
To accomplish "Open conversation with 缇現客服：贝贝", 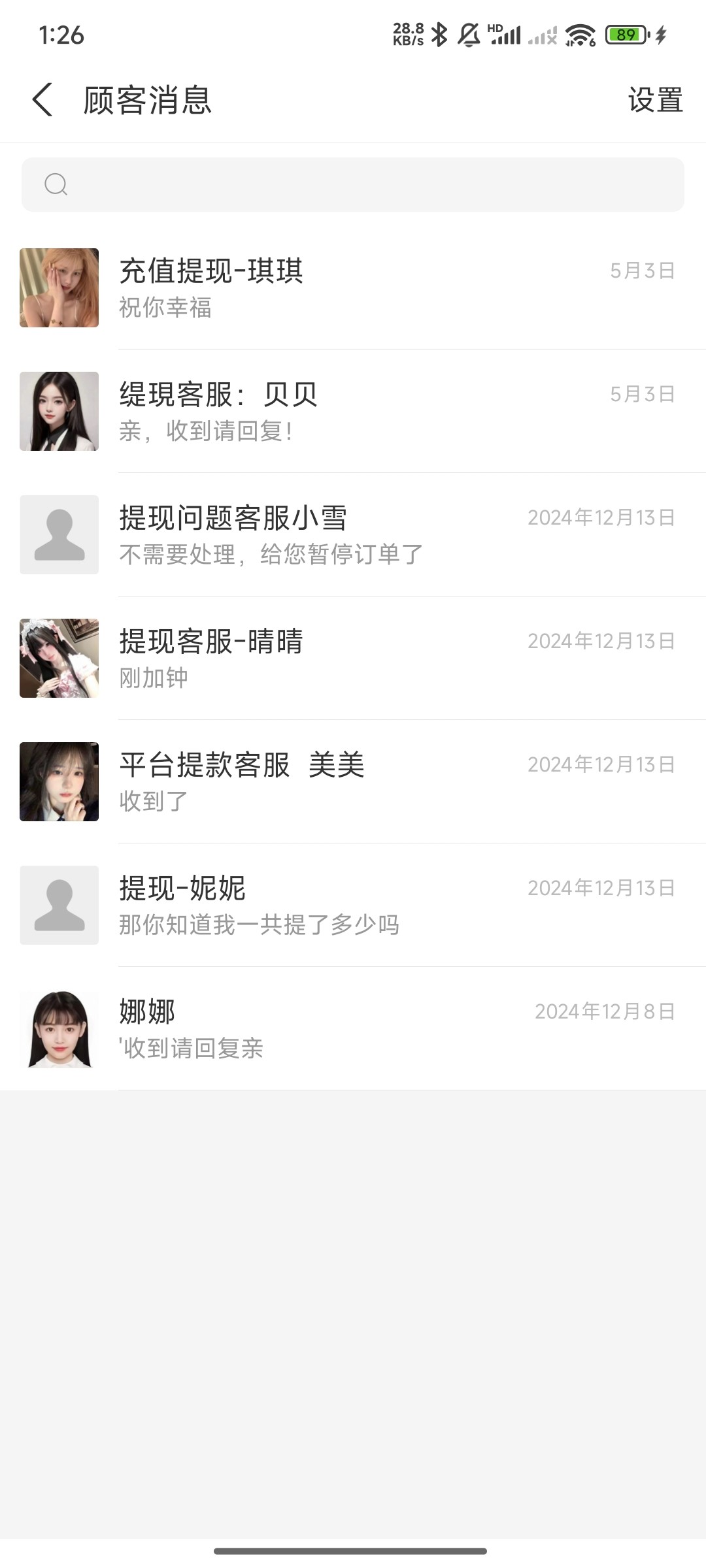I will 353,412.
